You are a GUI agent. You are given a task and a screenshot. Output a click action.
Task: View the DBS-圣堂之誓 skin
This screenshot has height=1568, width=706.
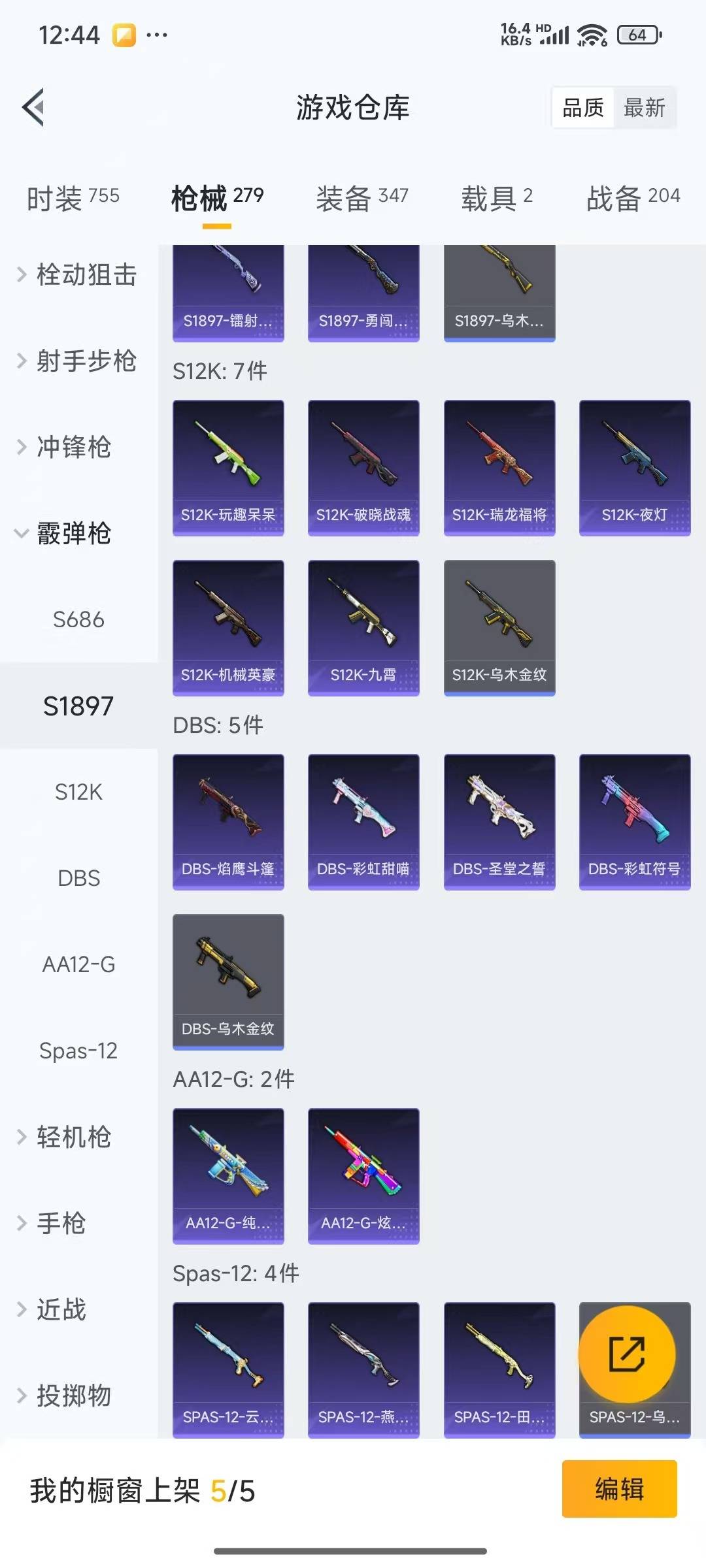click(x=499, y=821)
